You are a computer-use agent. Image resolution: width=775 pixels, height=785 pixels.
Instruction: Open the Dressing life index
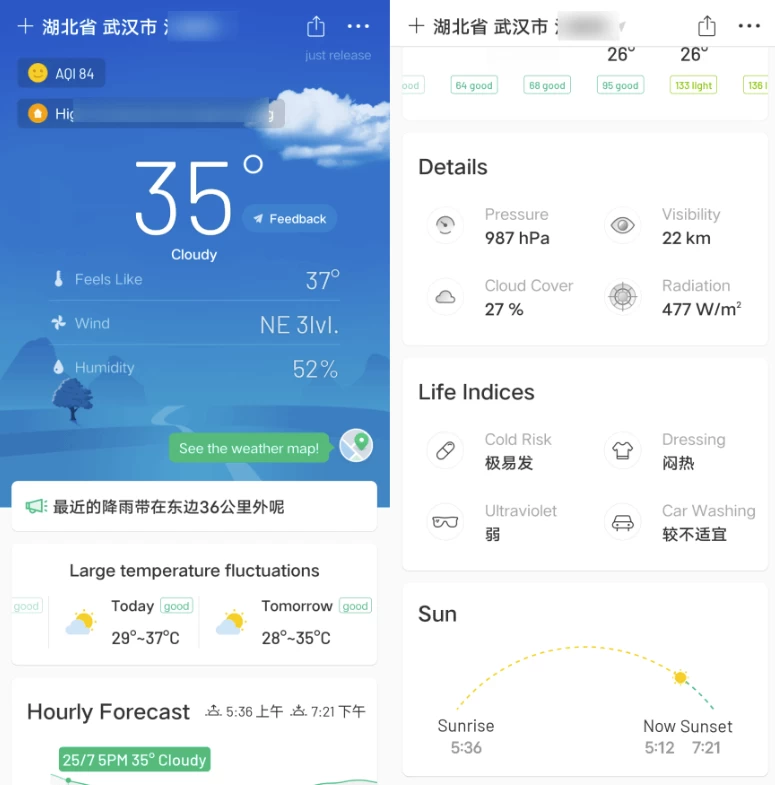668,451
